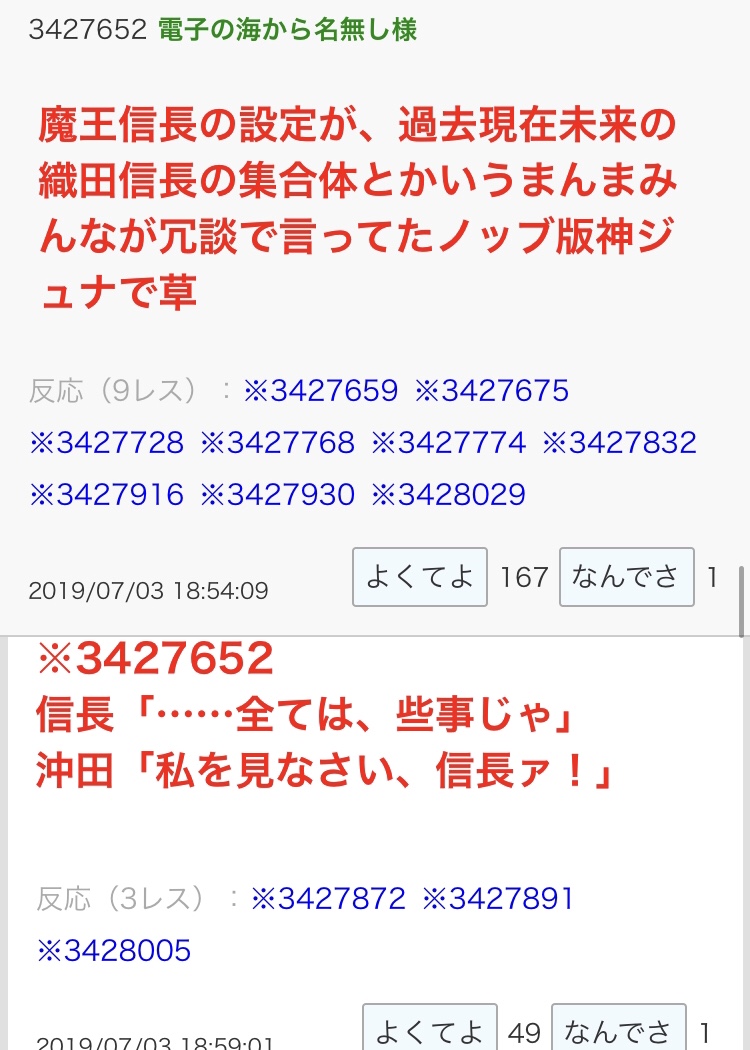
Task: Open reply link ※3427675
Action: tap(492, 390)
